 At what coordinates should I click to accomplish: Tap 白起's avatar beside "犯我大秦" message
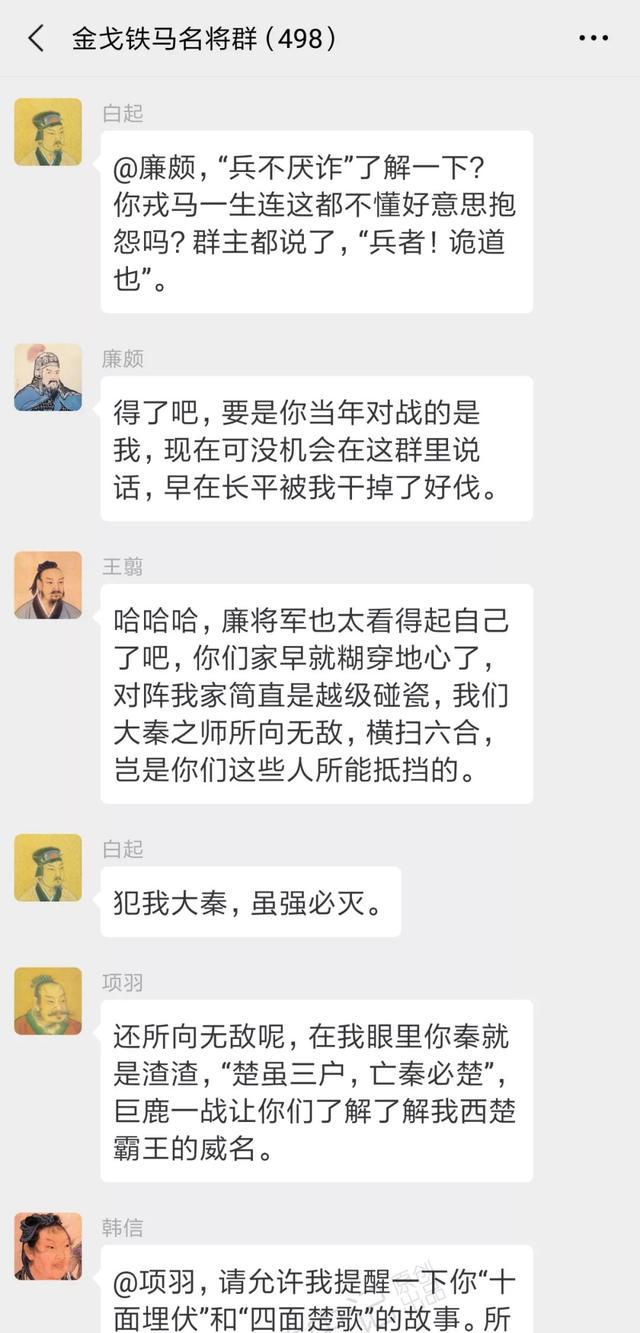[x=48, y=867]
